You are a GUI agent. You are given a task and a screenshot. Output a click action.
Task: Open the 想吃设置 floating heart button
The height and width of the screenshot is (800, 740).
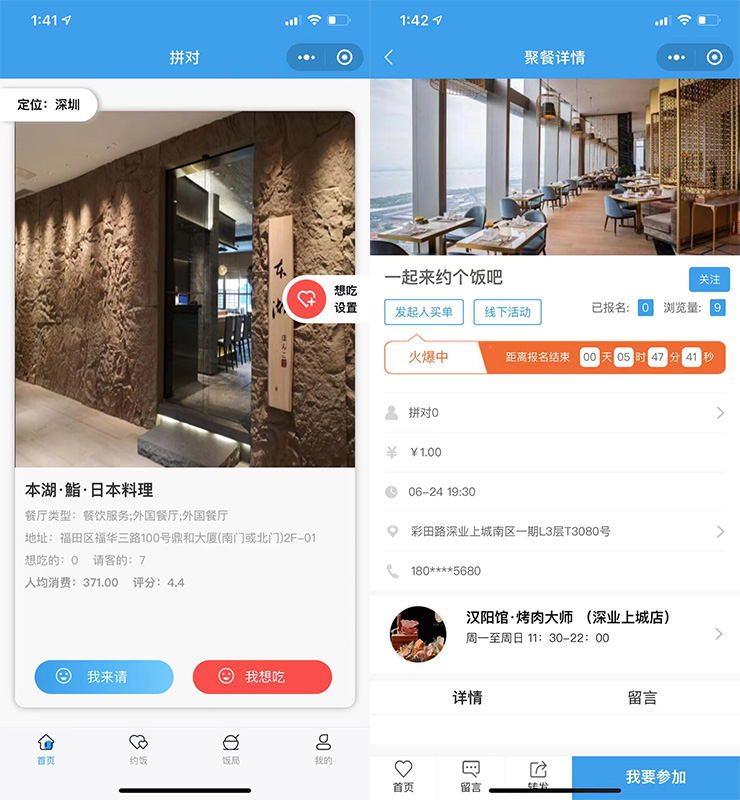[307, 298]
